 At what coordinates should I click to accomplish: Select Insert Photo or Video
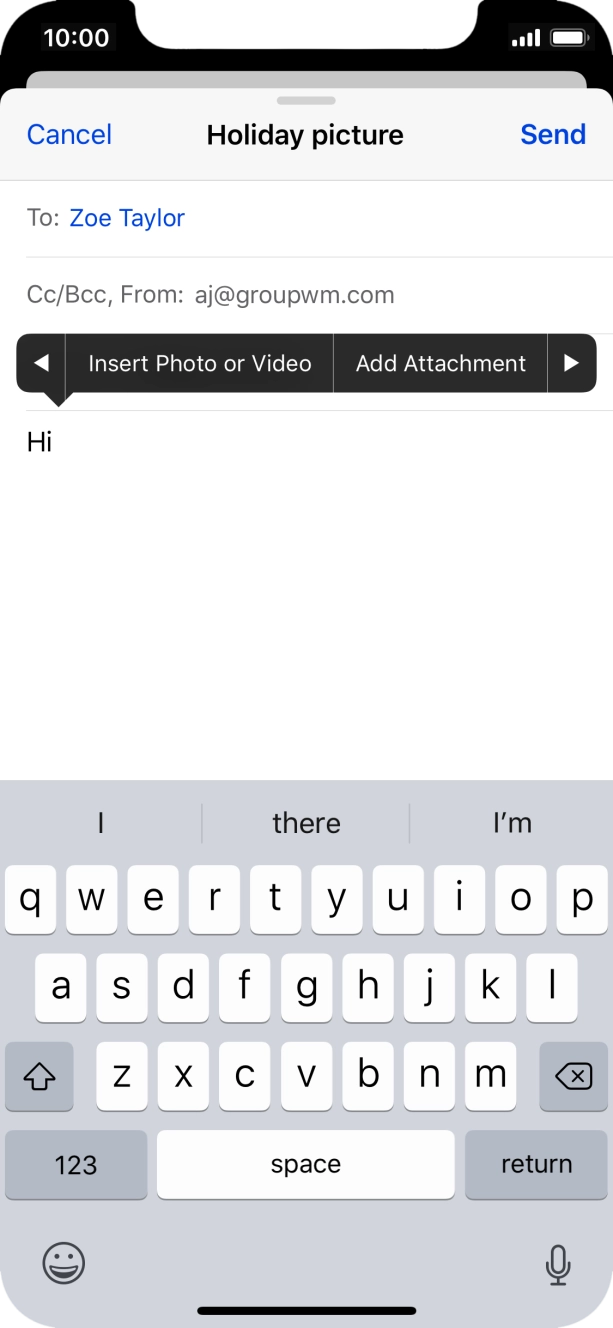(x=200, y=363)
